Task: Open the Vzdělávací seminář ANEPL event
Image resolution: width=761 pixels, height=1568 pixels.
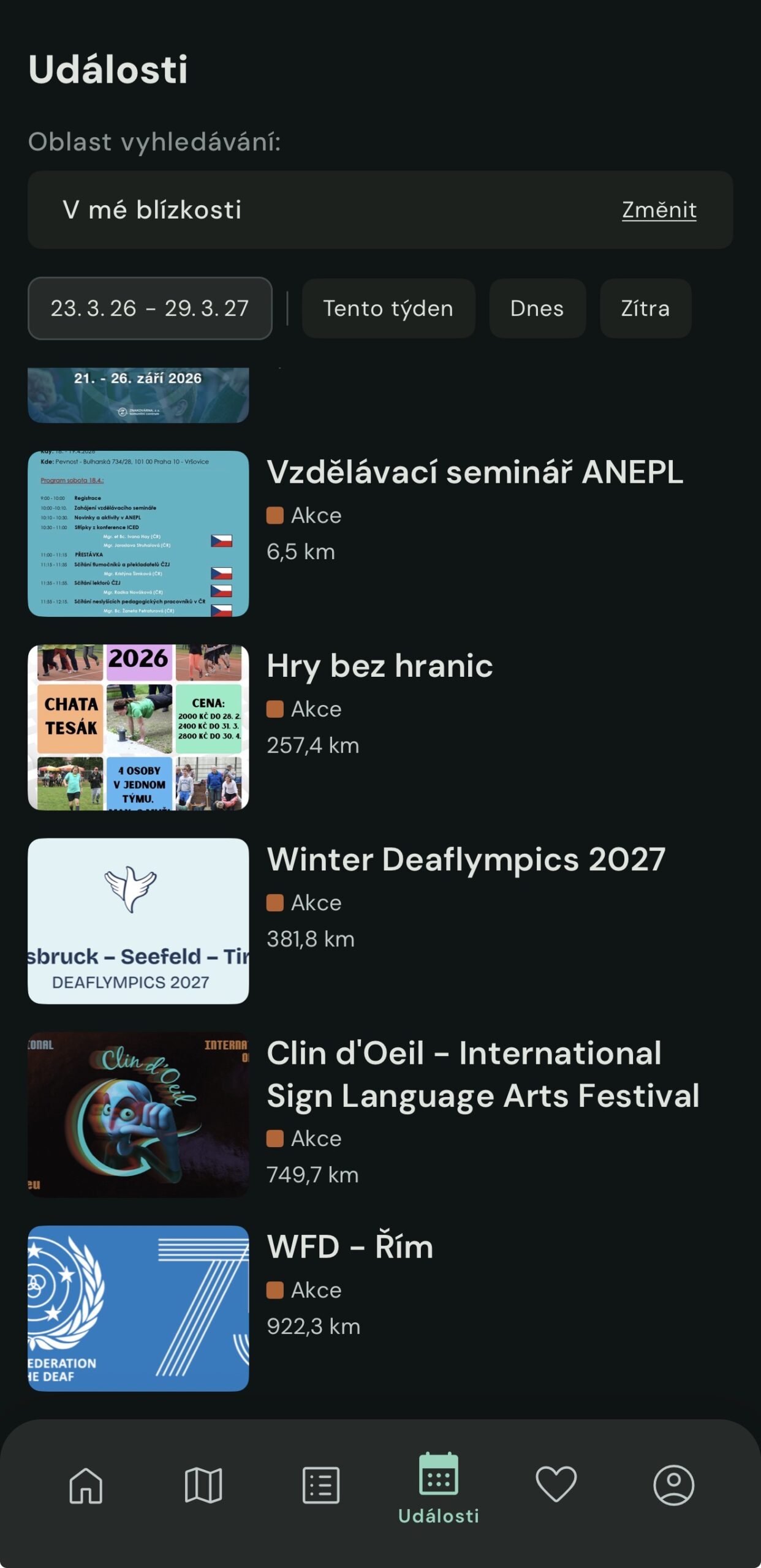Action: 474,473
